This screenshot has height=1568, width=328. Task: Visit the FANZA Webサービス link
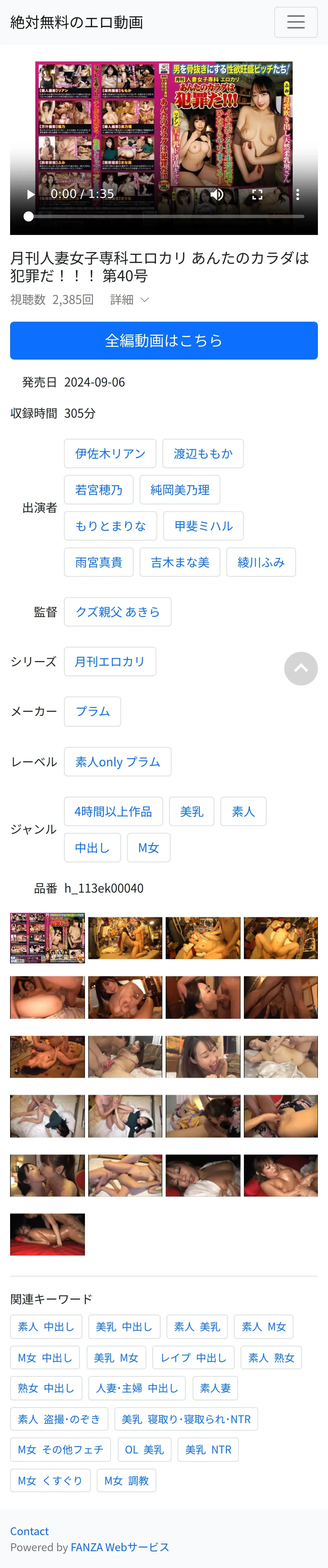pos(120,1547)
